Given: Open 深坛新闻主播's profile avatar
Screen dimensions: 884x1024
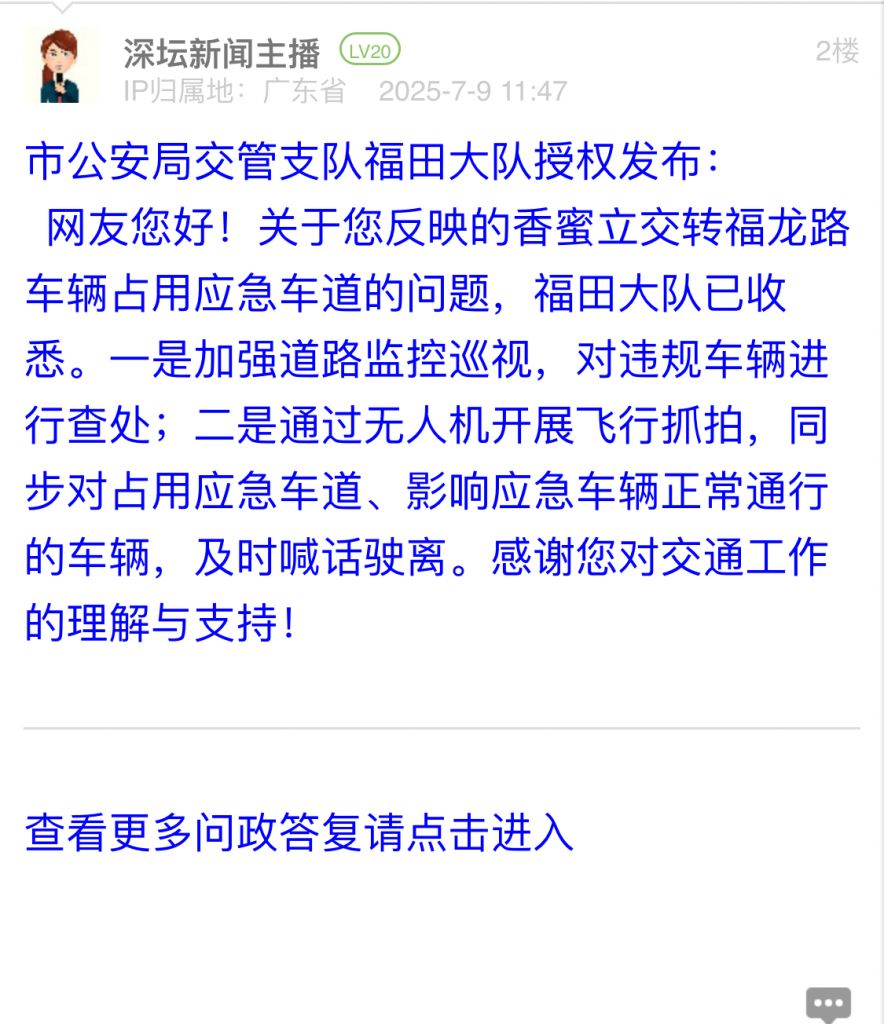Looking at the screenshot, I should [61, 65].
